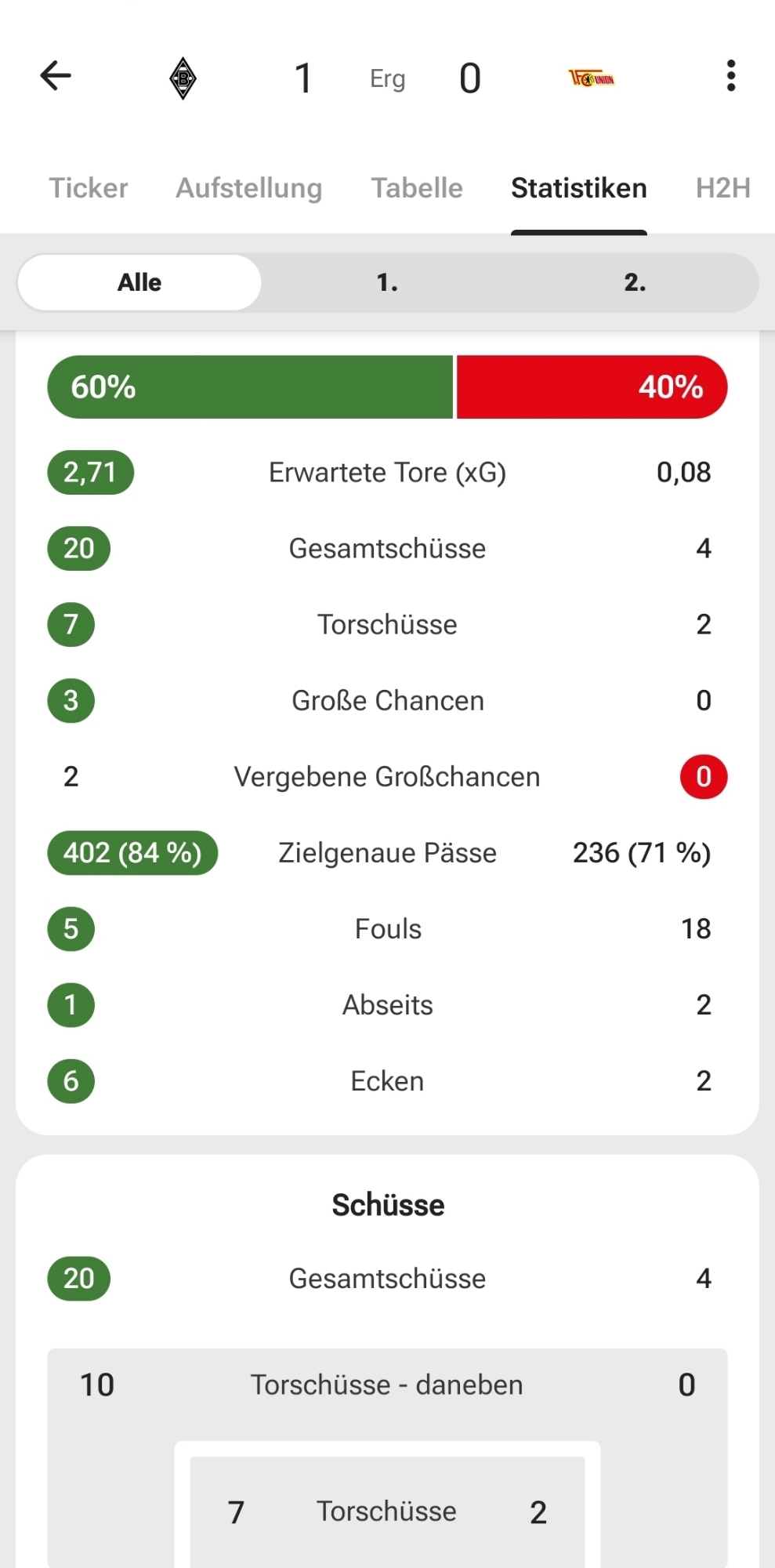
Task: Open the three-dot overflow menu
Action: (x=730, y=76)
